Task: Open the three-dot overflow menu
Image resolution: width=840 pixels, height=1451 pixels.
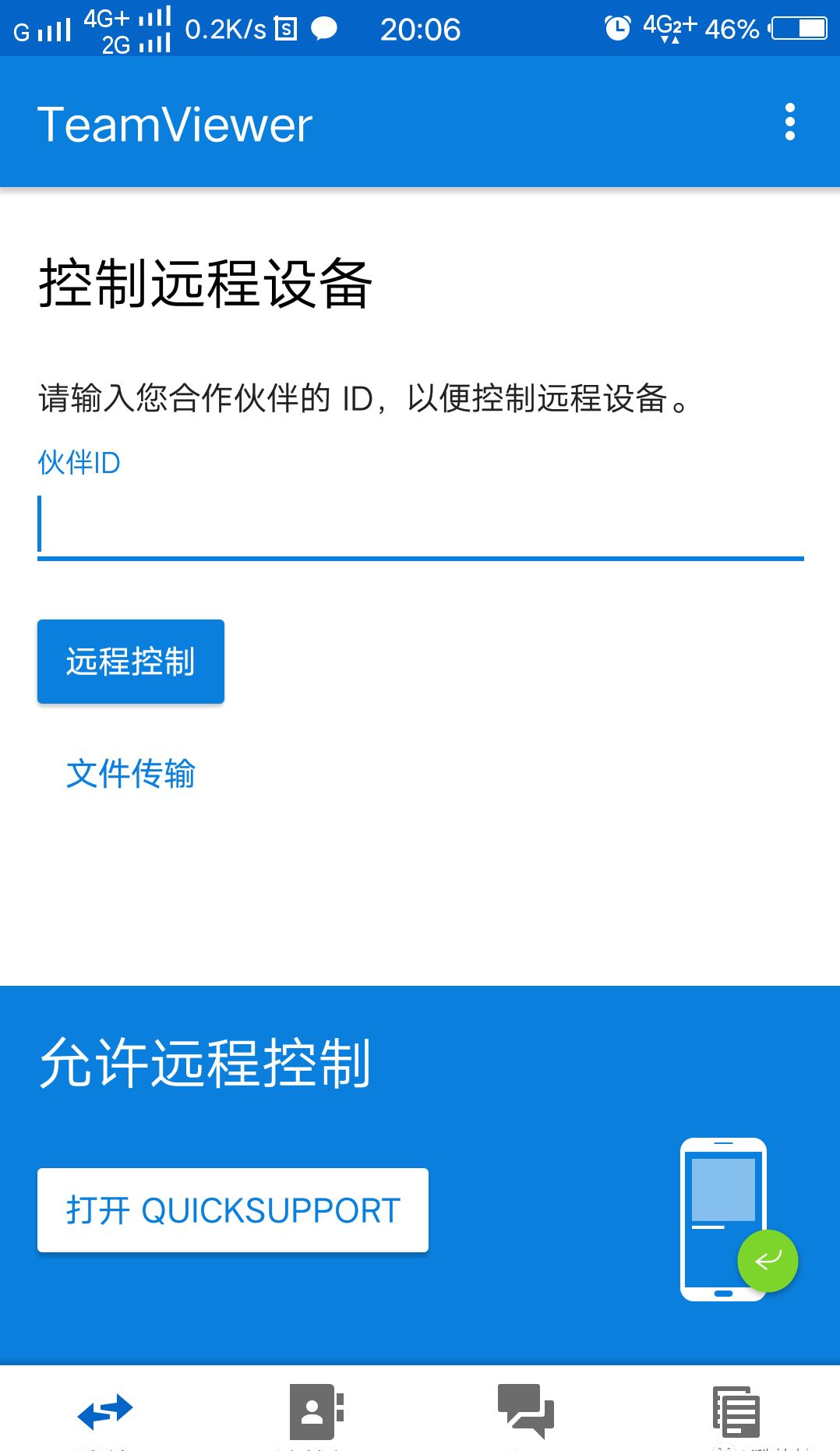Action: 789,122
